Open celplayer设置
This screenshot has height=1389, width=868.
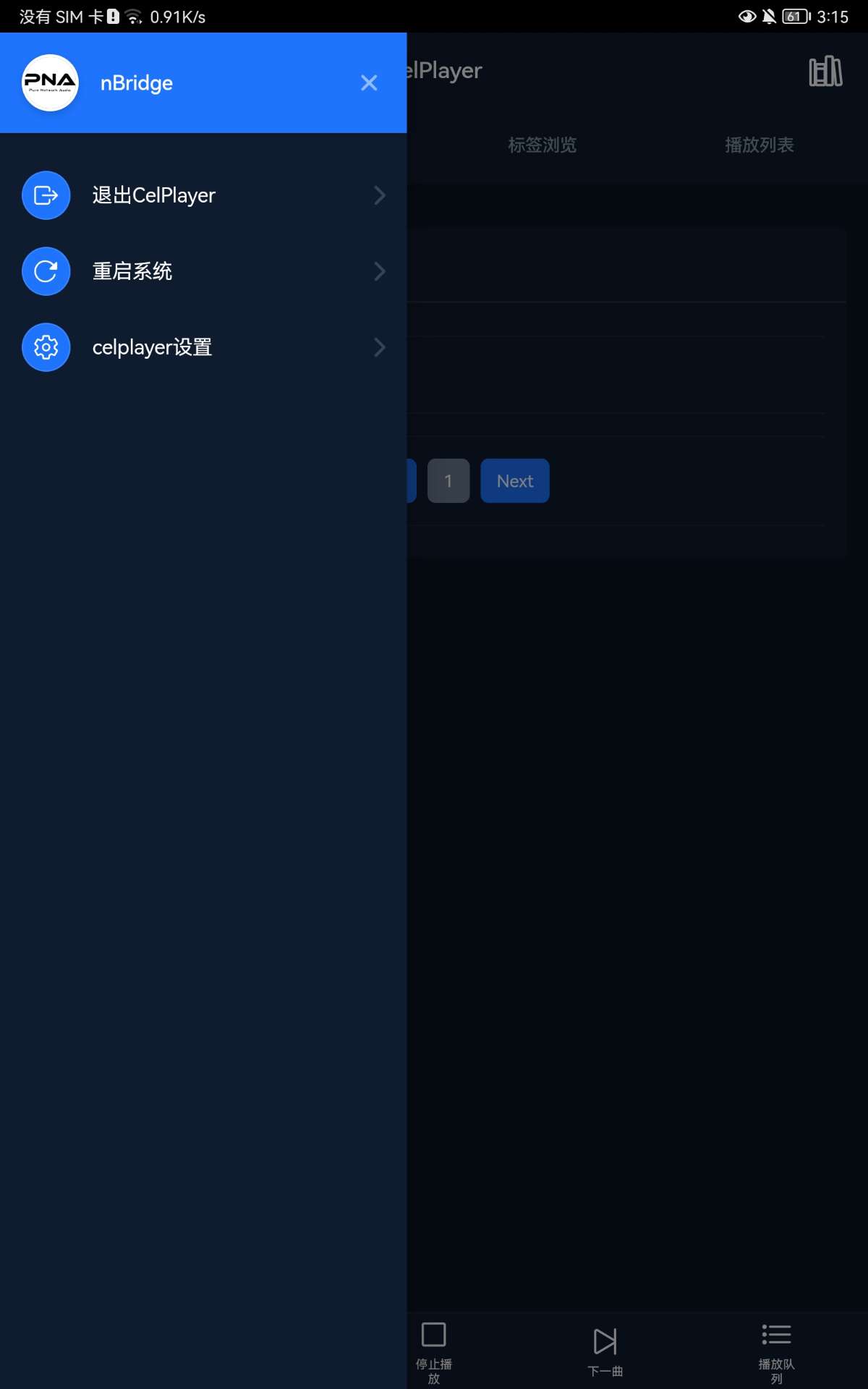click(203, 347)
